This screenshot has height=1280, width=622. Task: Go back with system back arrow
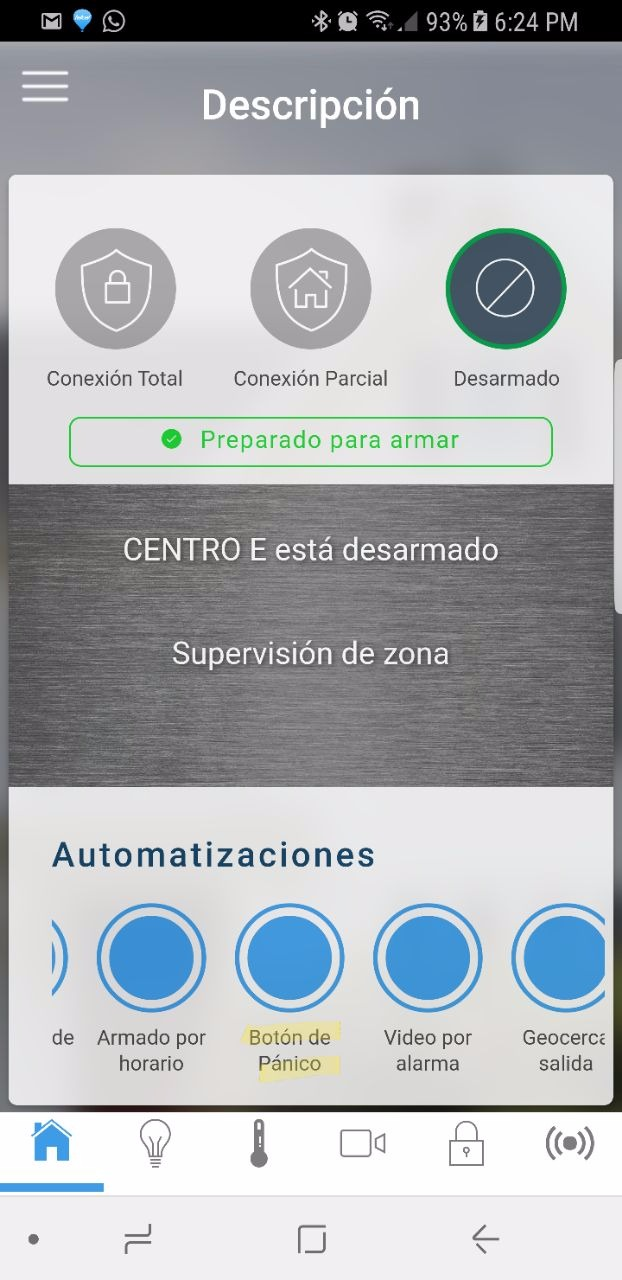pos(485,1240)
